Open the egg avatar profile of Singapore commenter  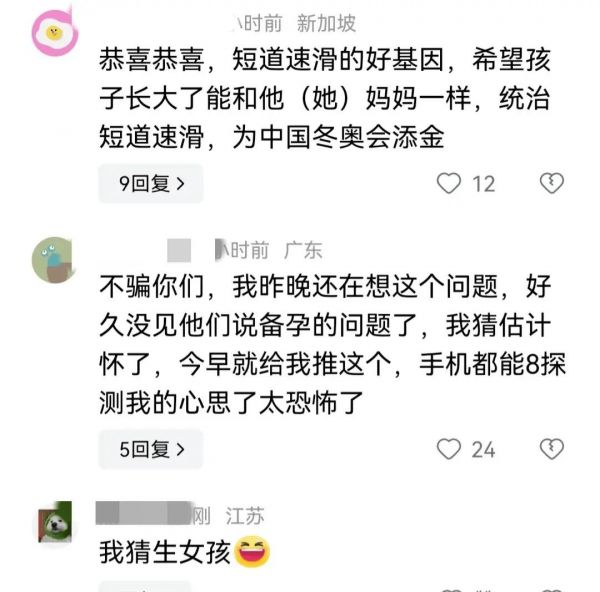coord(54,34)
